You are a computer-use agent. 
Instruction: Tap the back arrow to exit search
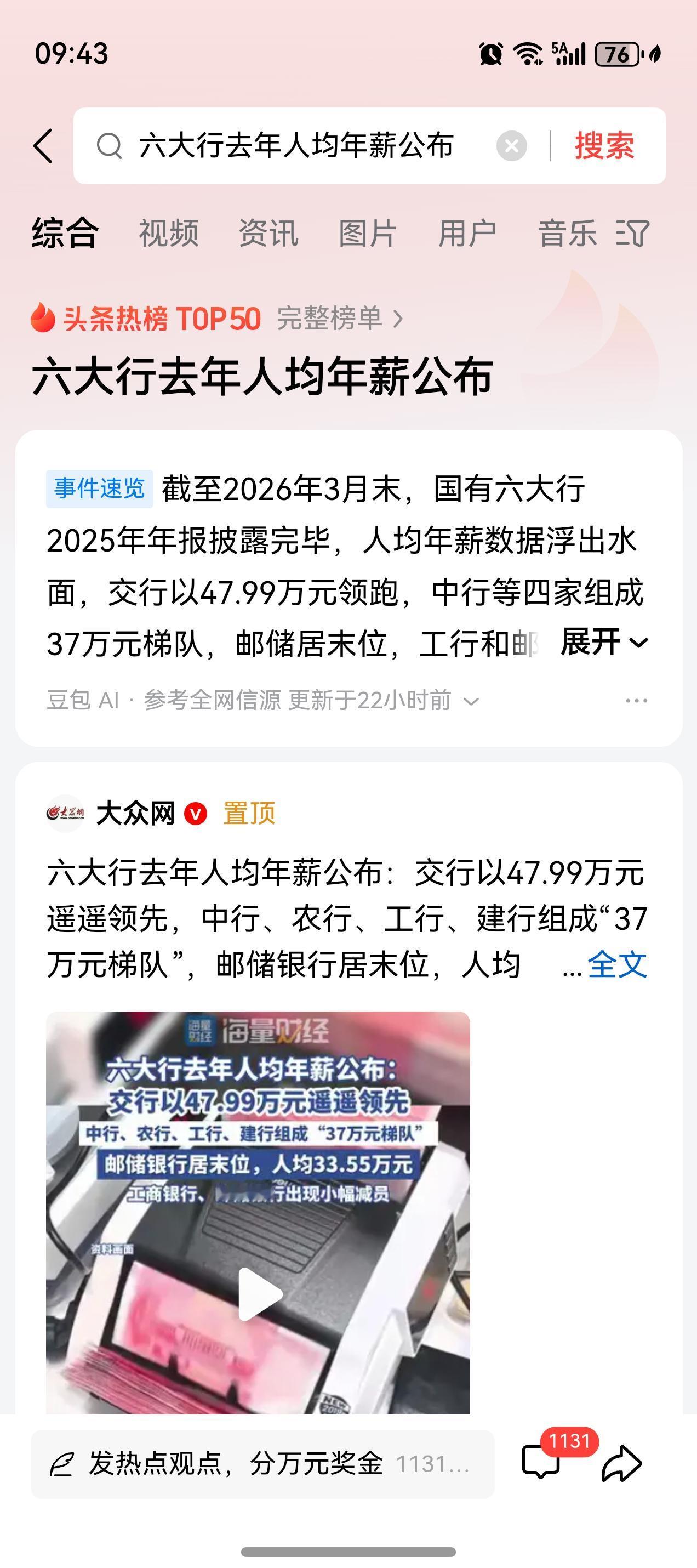[44, 146]
